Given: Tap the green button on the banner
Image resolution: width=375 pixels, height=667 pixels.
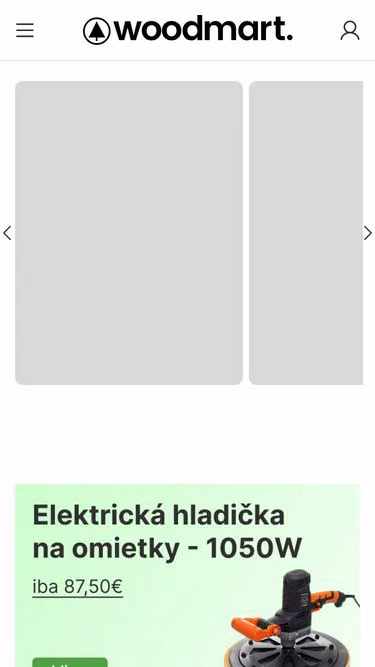Looking at the screenshot, I should click(70, 662).
